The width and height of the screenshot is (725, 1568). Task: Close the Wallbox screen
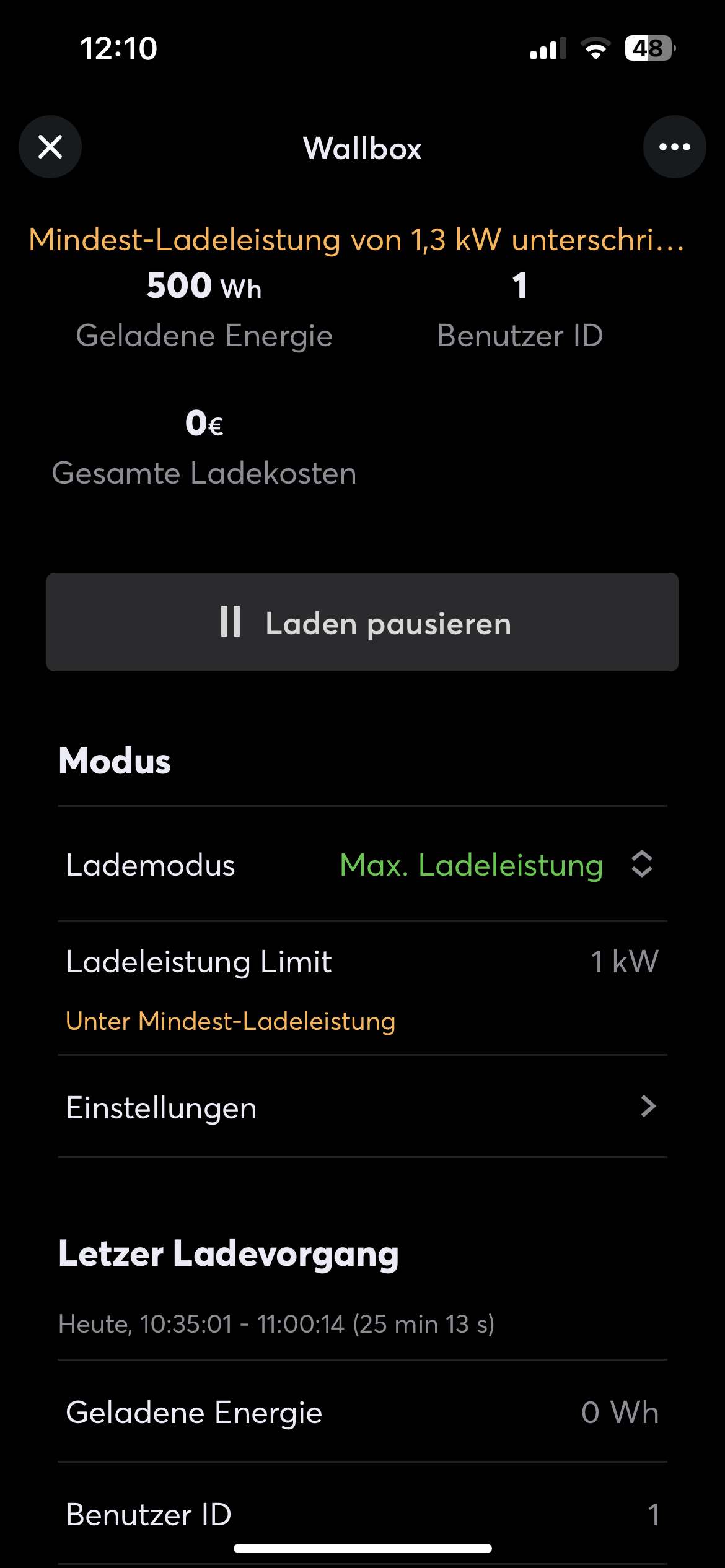(x=50, y=147)
